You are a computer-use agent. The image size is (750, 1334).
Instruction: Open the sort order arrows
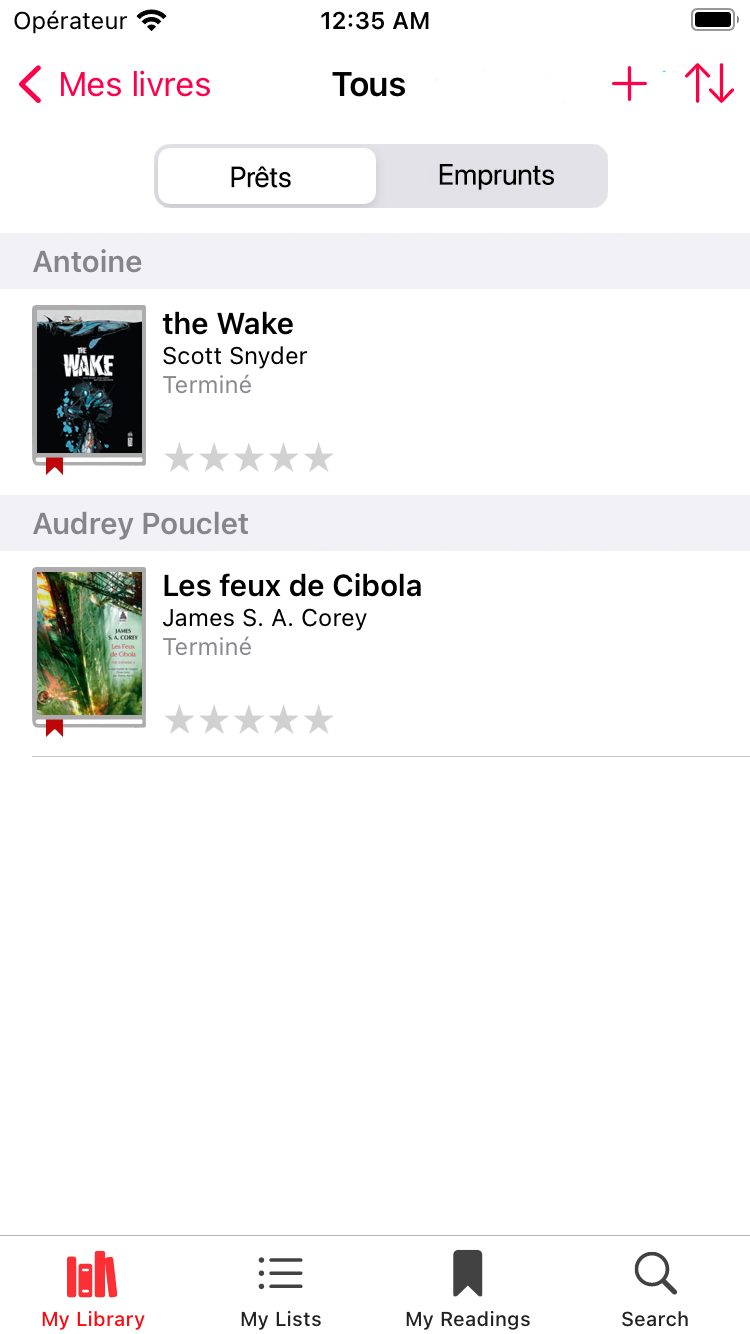point(710,84)
